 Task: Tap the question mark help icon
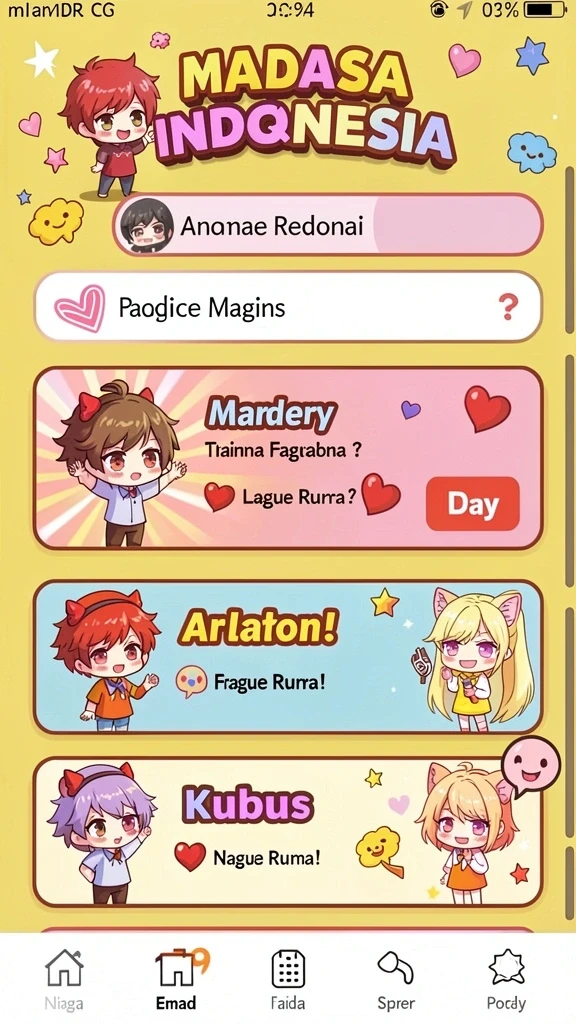(507, 306)
